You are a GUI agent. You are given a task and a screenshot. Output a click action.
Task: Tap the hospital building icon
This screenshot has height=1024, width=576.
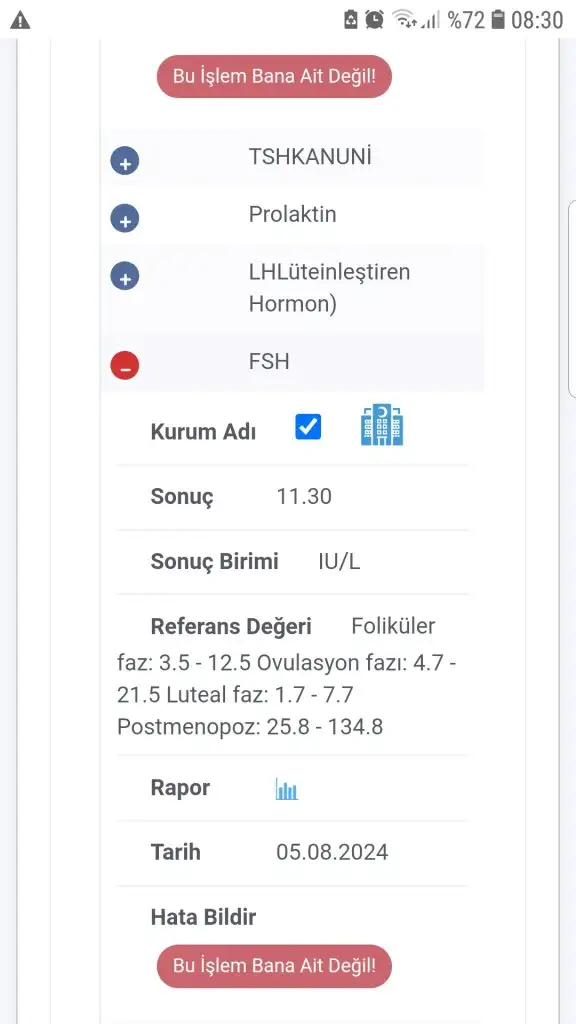point(382,425)
